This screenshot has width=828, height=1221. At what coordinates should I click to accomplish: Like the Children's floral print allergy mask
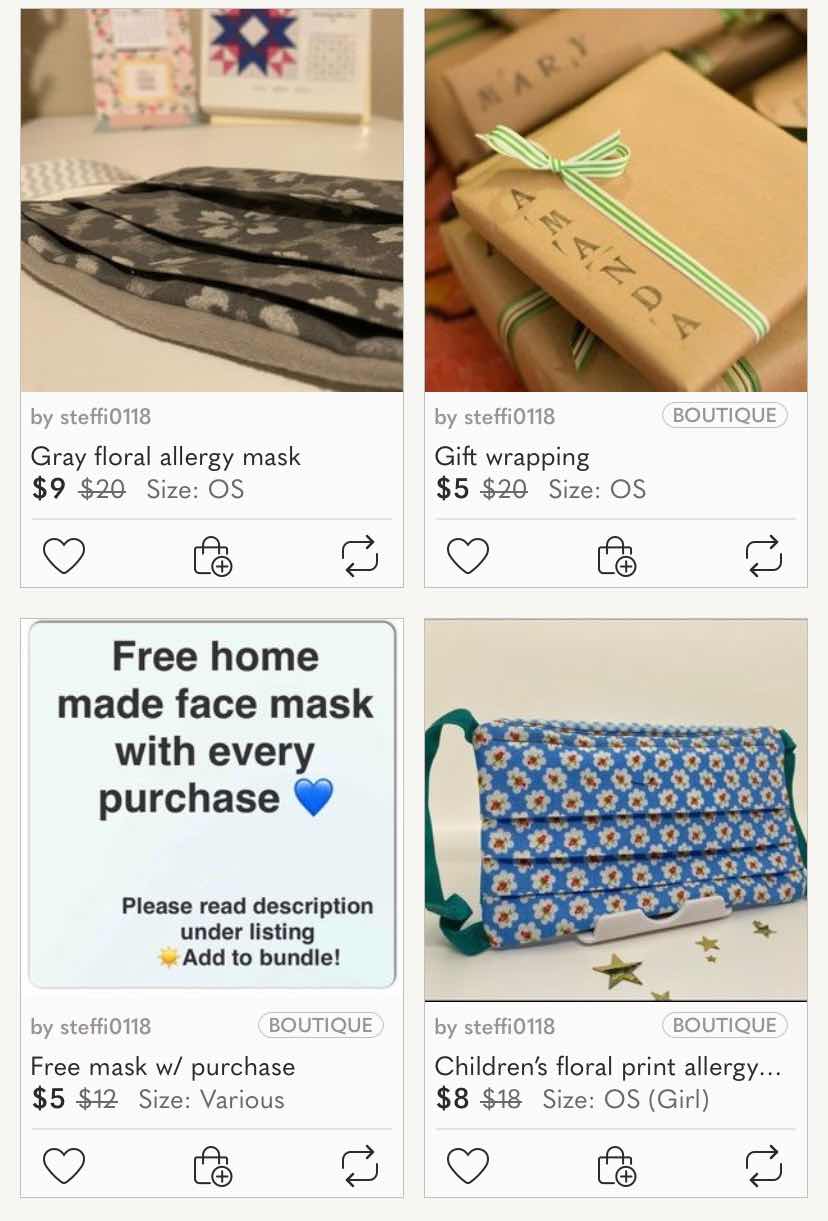[467, 1166]
